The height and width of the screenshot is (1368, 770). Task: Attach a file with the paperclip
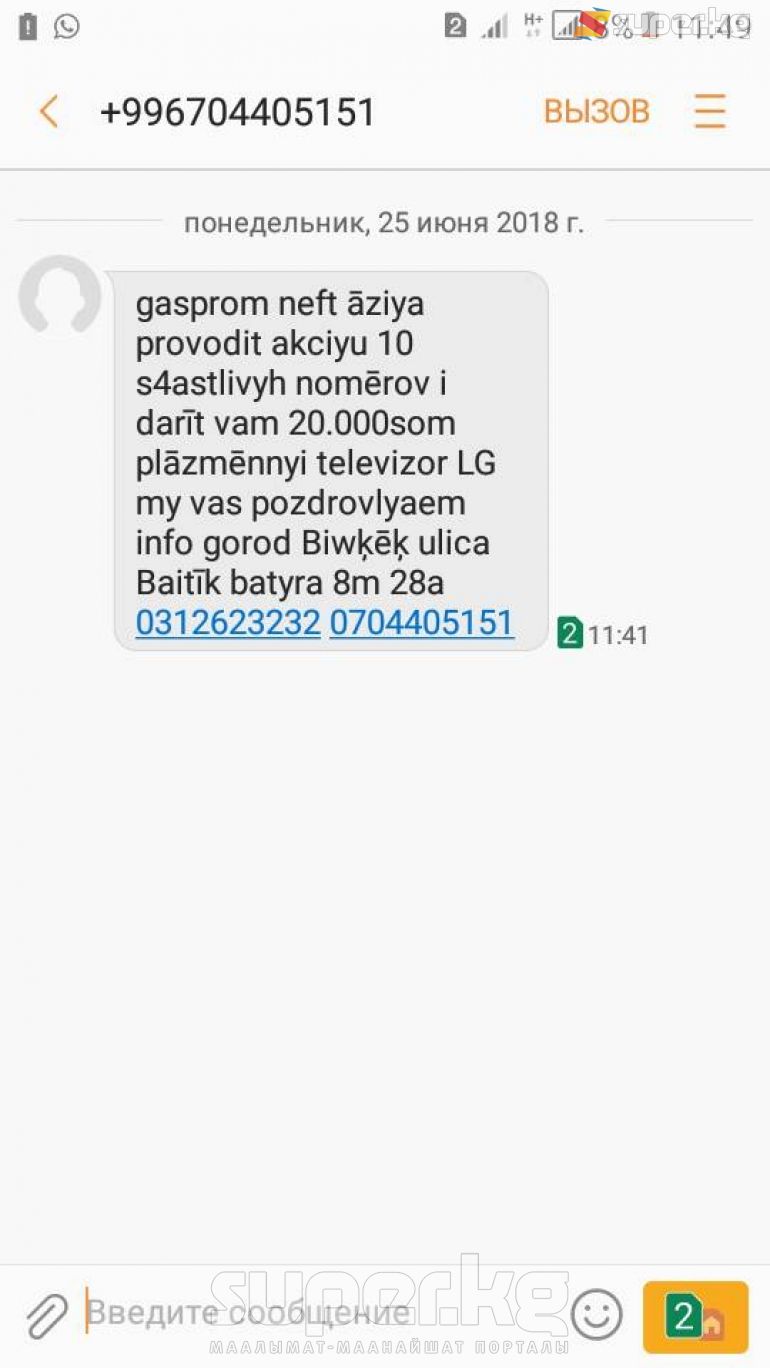pyautogui.click(x=46, y=1315)
